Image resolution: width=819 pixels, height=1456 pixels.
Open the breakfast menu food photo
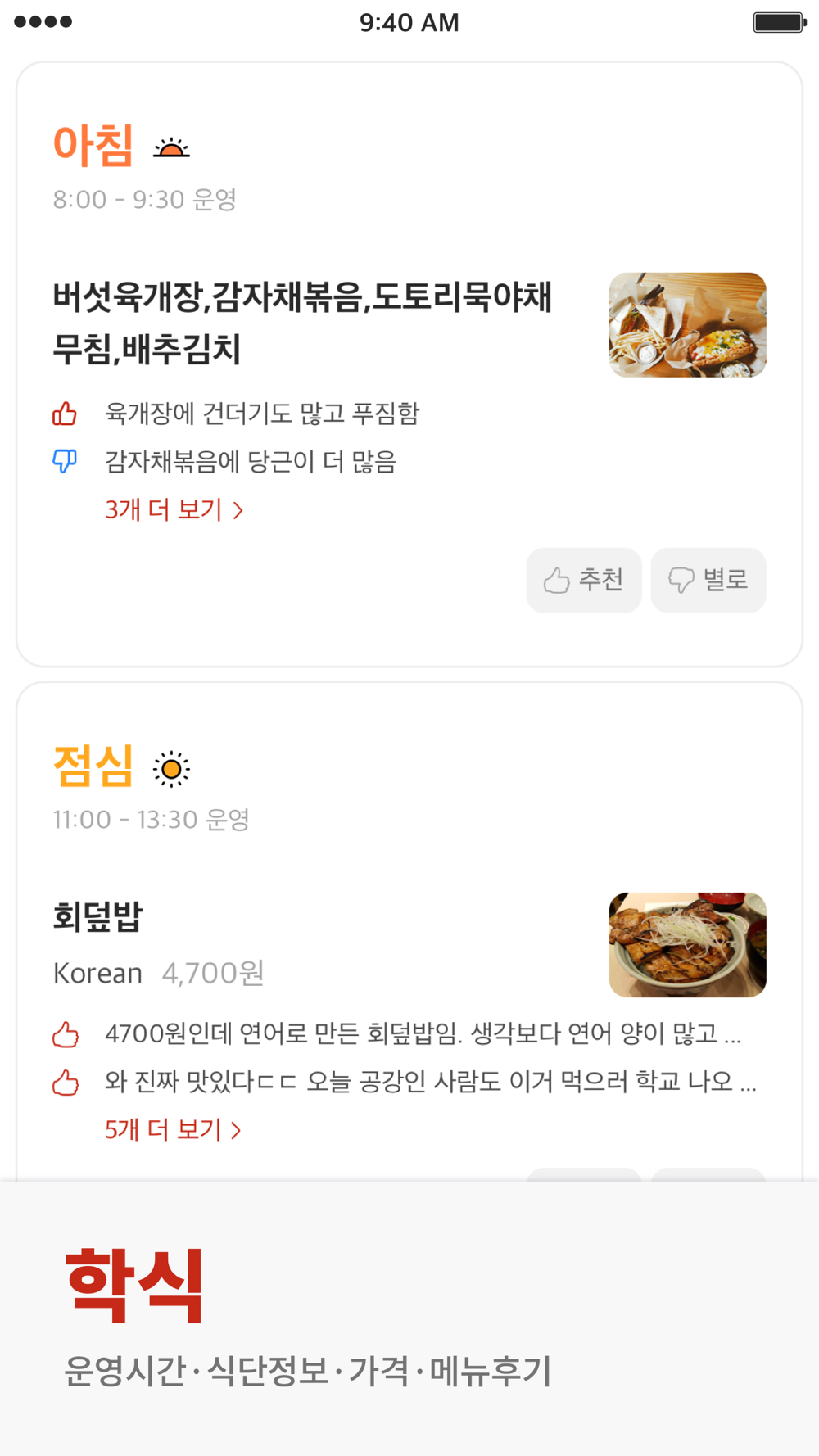coord(687,325)
